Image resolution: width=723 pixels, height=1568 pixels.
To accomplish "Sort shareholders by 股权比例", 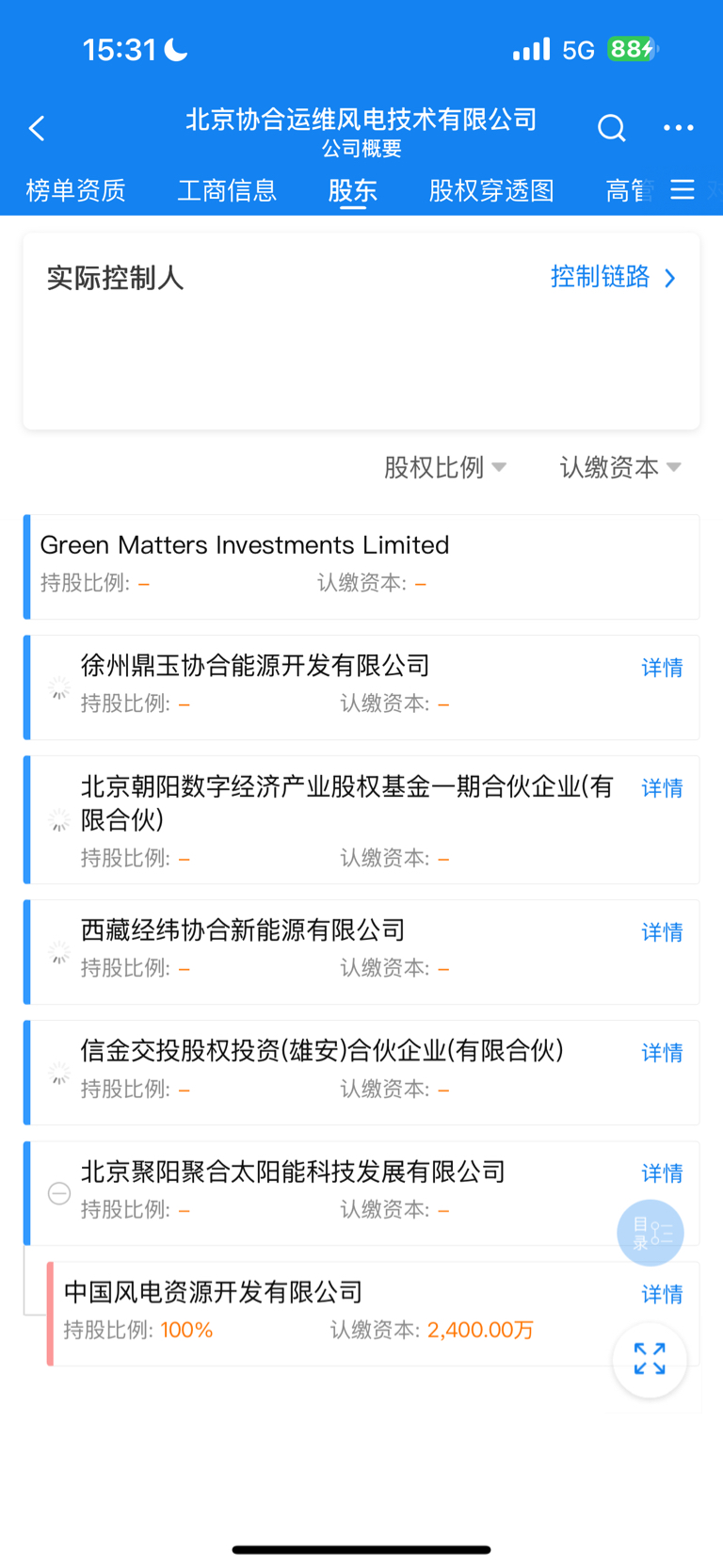I will 444,467.
